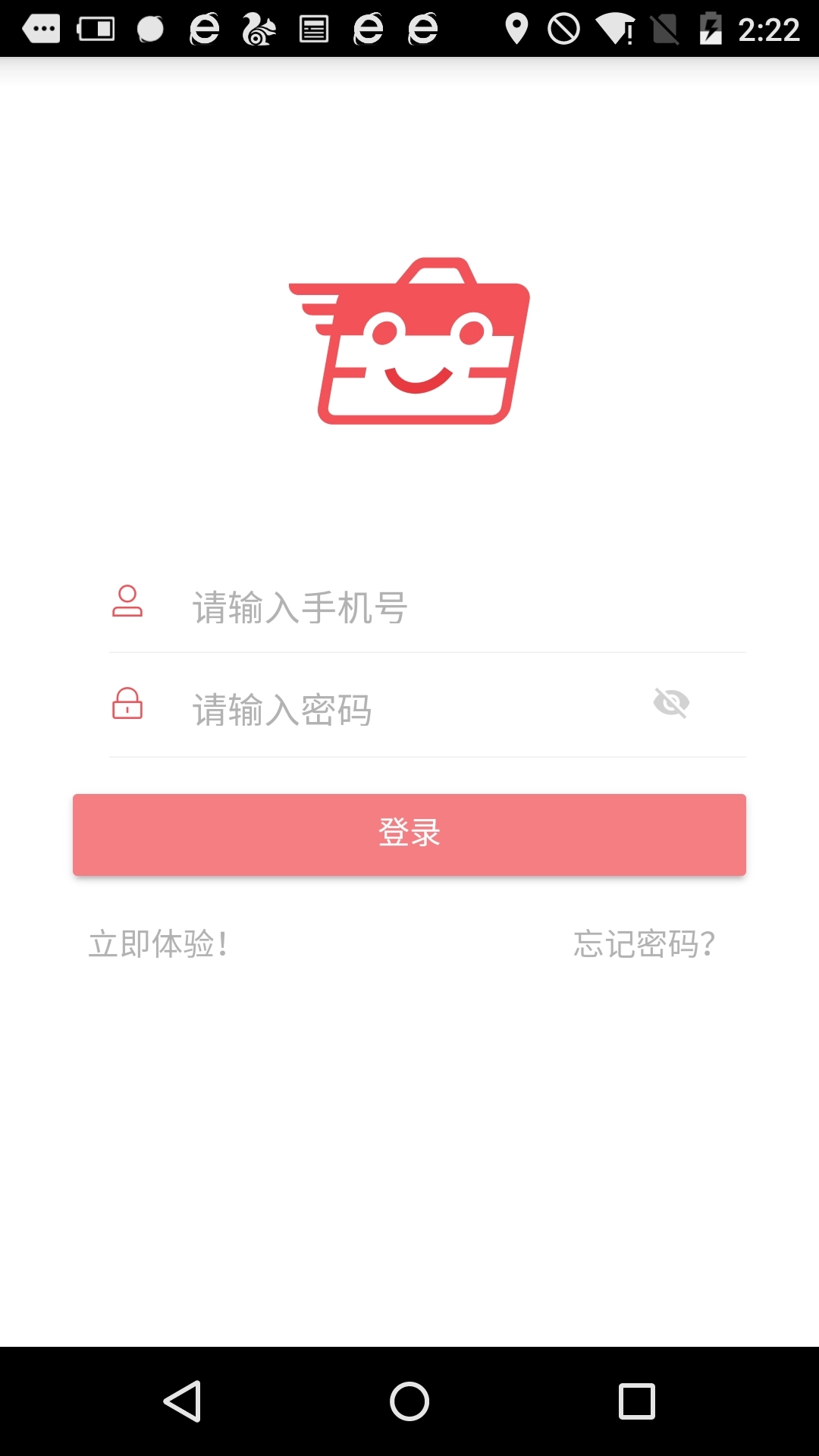Tap the location pin status icon
Screen dimensions: 819x1456
click(517, 27)
